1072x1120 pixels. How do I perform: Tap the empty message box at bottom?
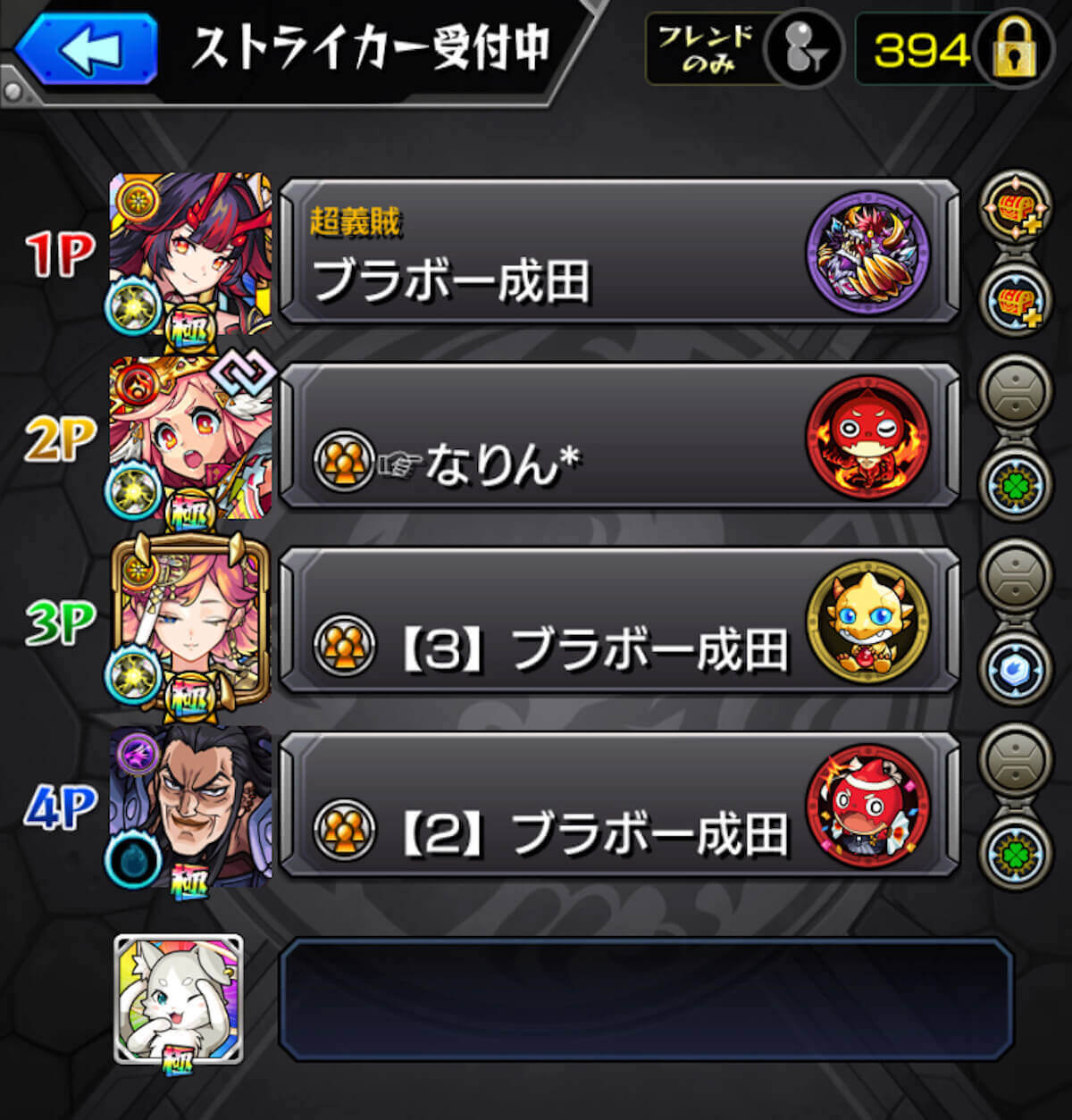click(646, 999)
